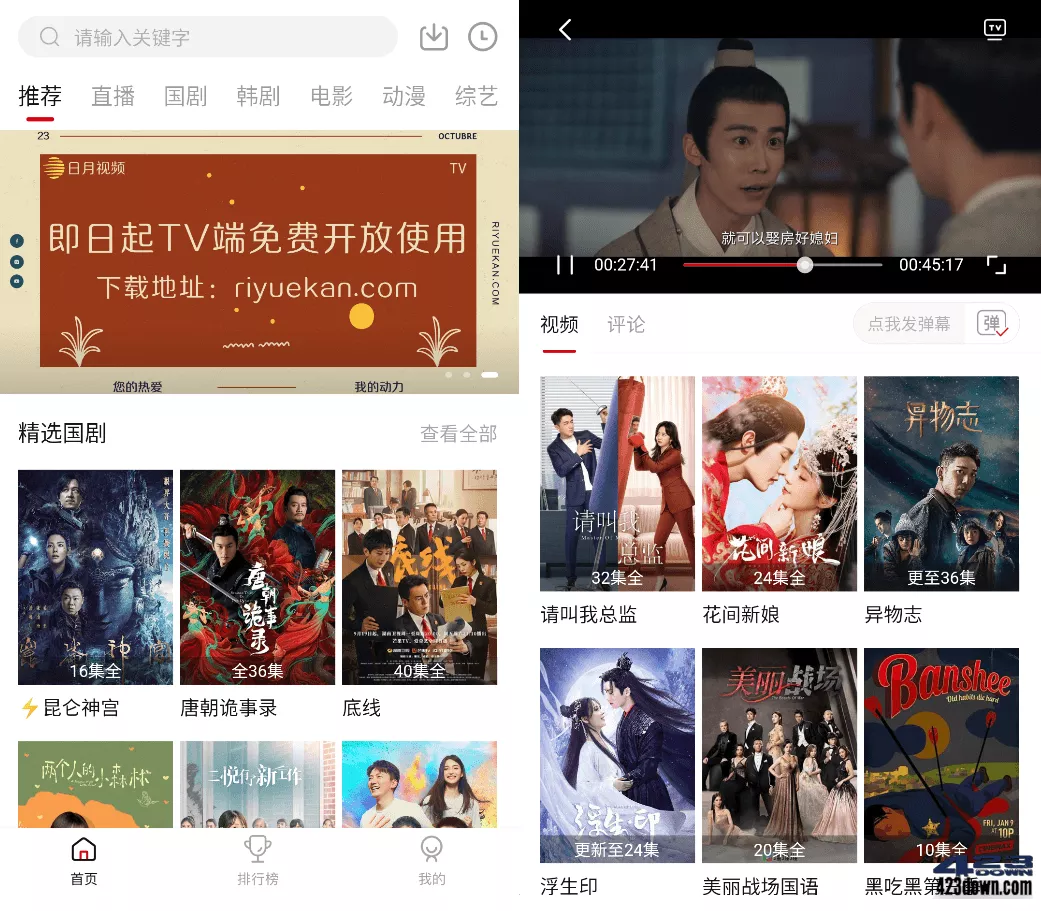The image size is (1041, 911).
Task: Open the 花间新娘 video card
Action: pyautogui.click(x=779, y=484)
